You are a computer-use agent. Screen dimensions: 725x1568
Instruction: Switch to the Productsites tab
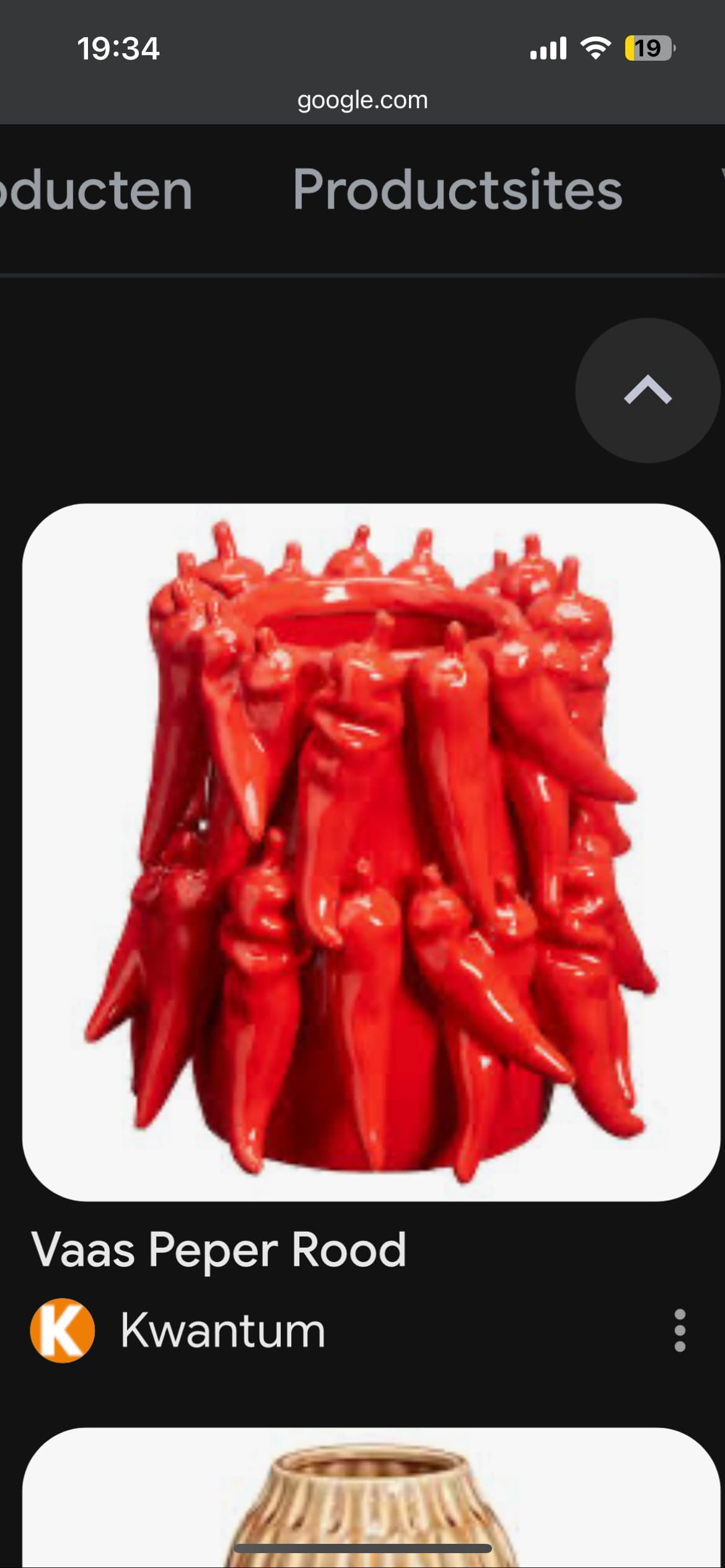click(457, 190)
